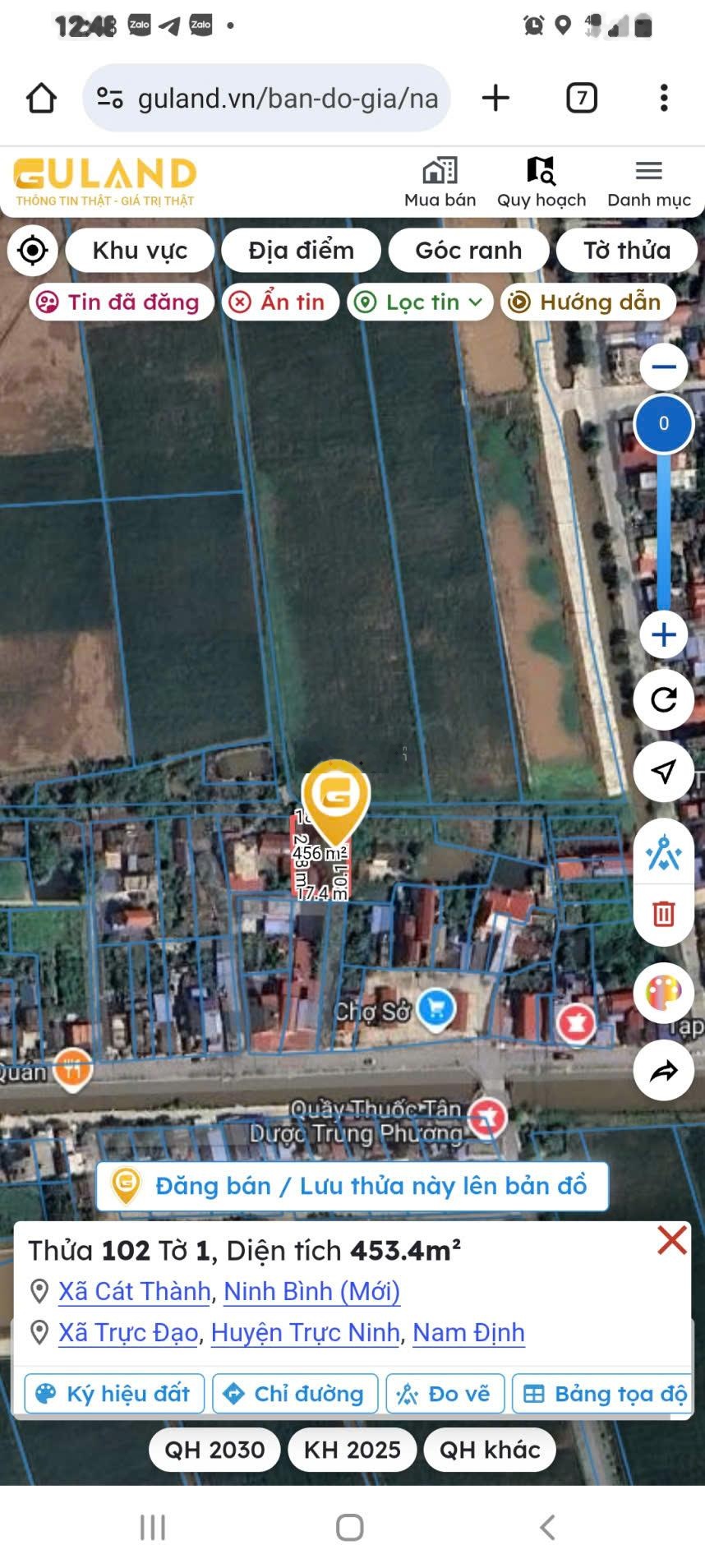Switch to the KH 2025 tab

352,1450
